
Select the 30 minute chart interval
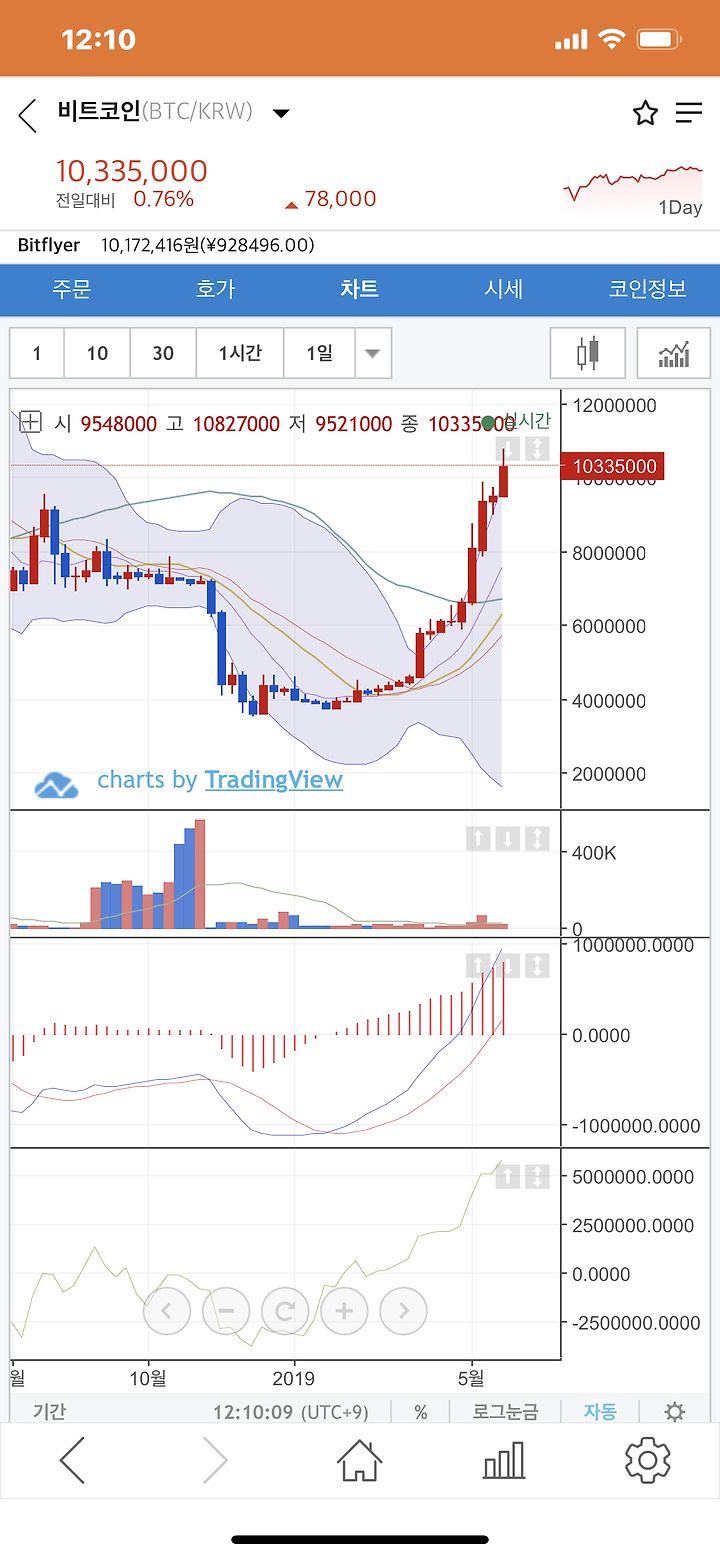pos(163,353)
